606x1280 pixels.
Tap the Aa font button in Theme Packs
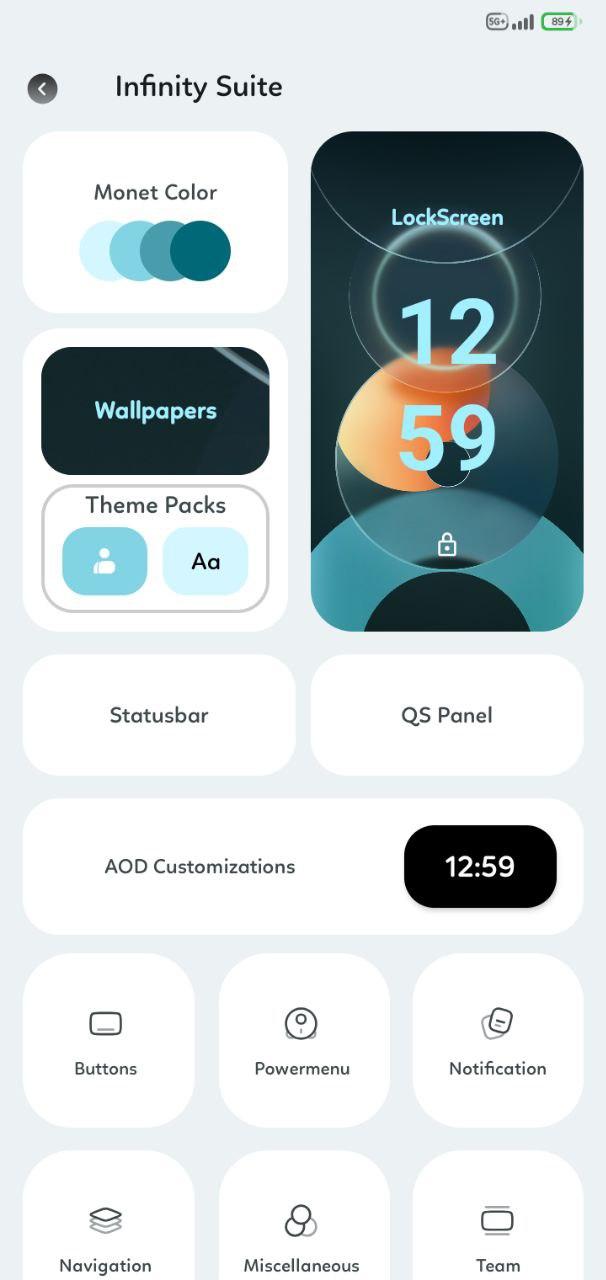coord(206,561)
